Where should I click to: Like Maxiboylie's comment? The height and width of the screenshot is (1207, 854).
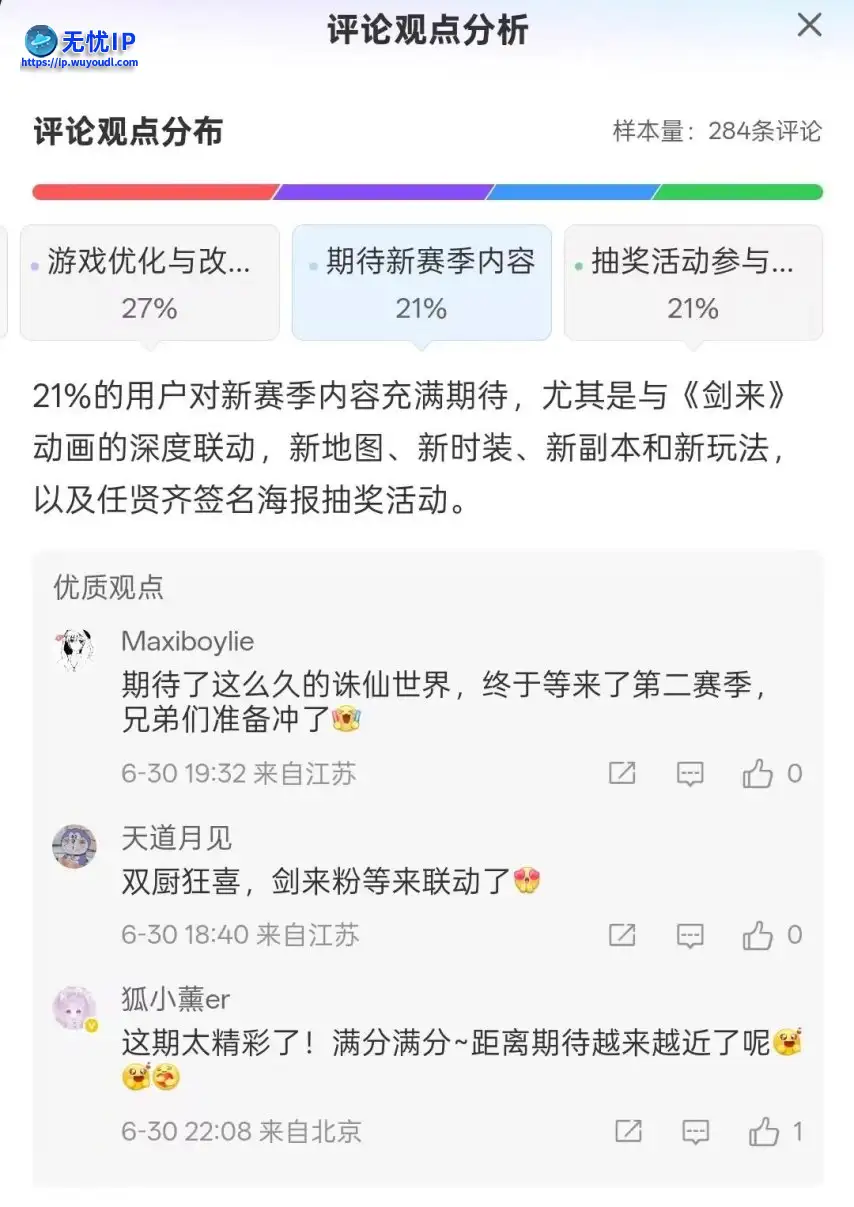(758, 773)
